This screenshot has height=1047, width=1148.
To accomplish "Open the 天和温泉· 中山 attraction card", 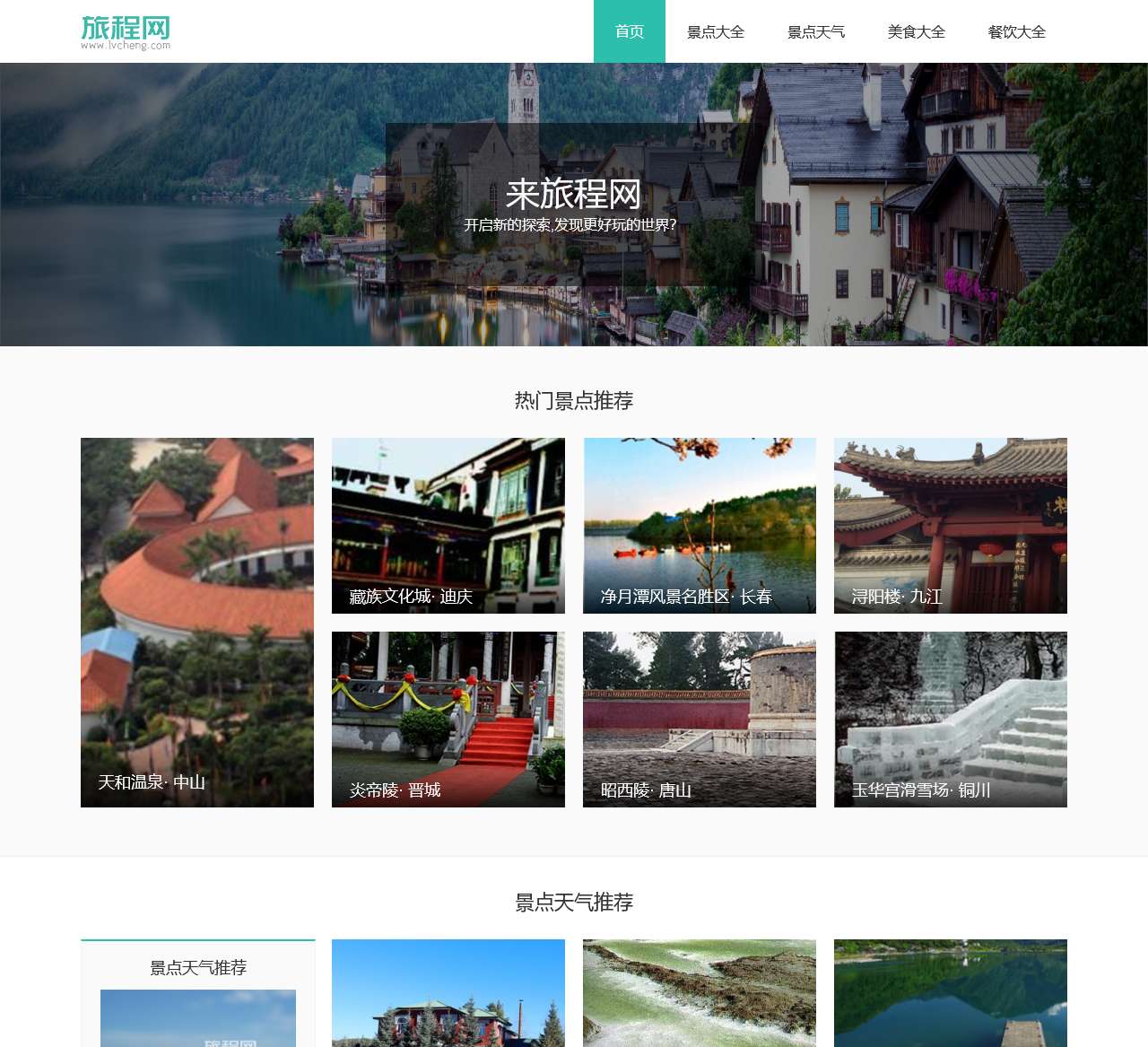I will coord(197,622).
